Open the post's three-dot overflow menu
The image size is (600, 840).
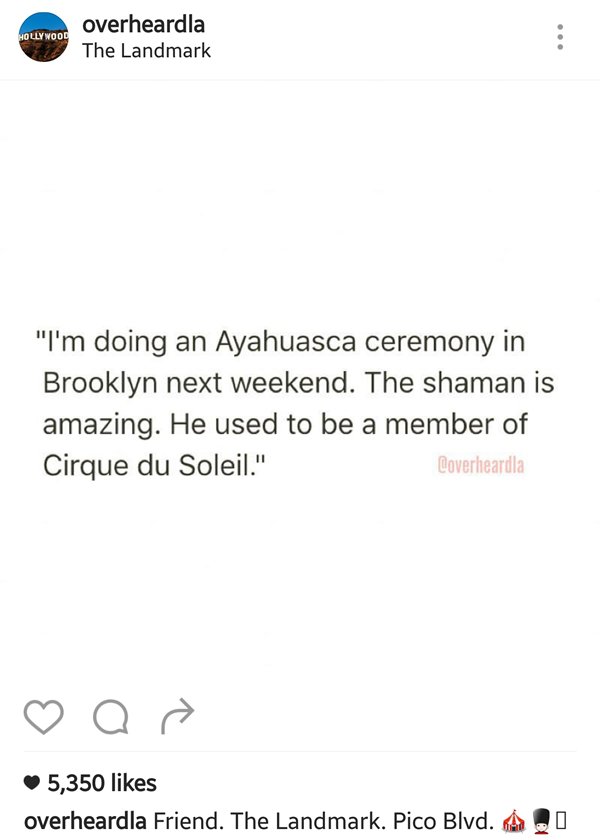(560, 38)
